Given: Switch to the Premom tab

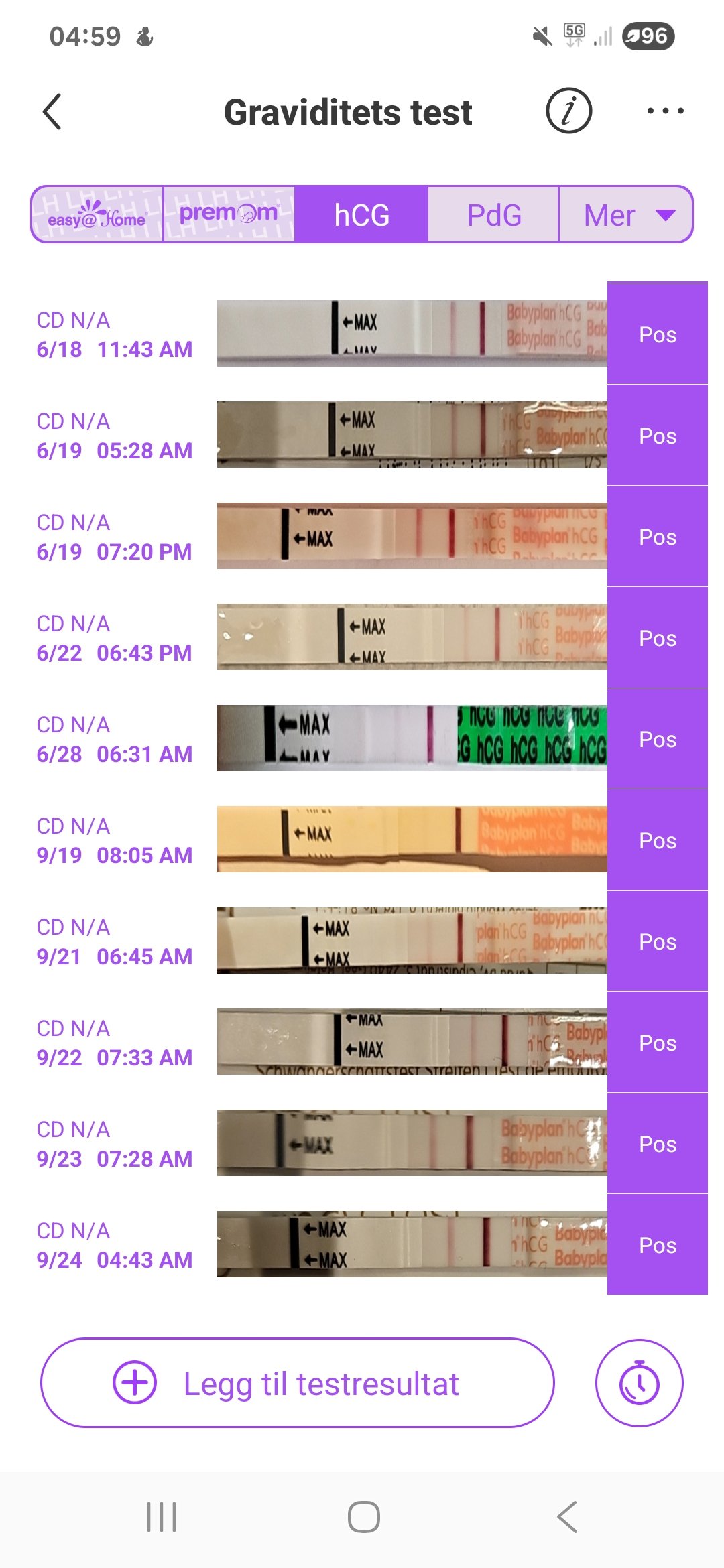Looking at the screenshot, I should (x=229, y=214).
